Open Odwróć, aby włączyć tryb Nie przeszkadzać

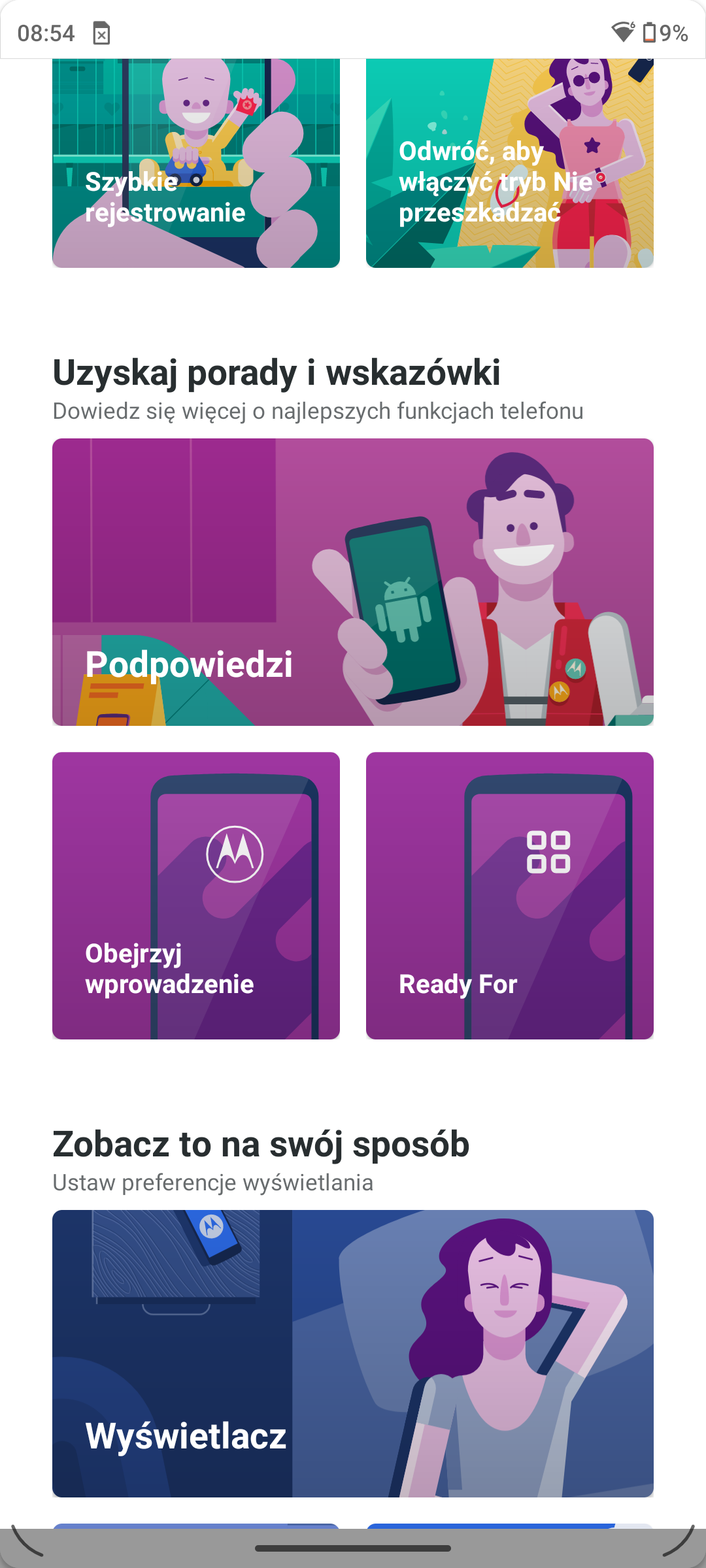(x=510, y=163)
